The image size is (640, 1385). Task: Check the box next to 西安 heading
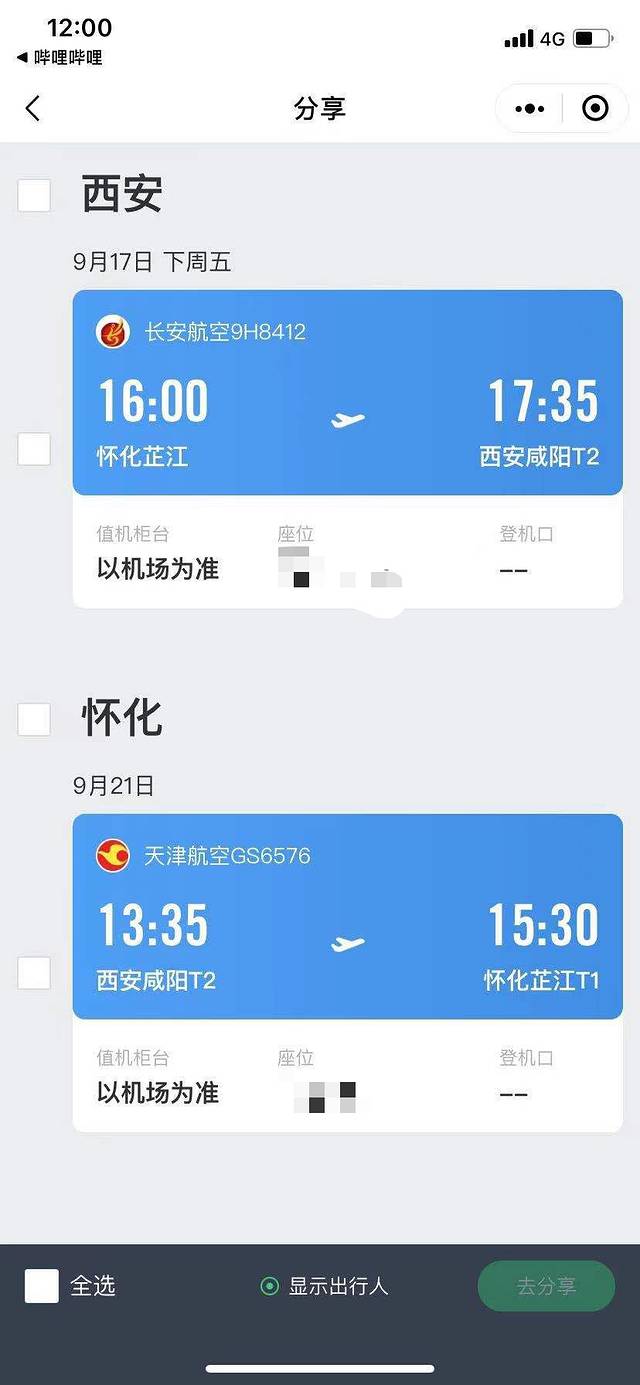[x=34, y=195]
